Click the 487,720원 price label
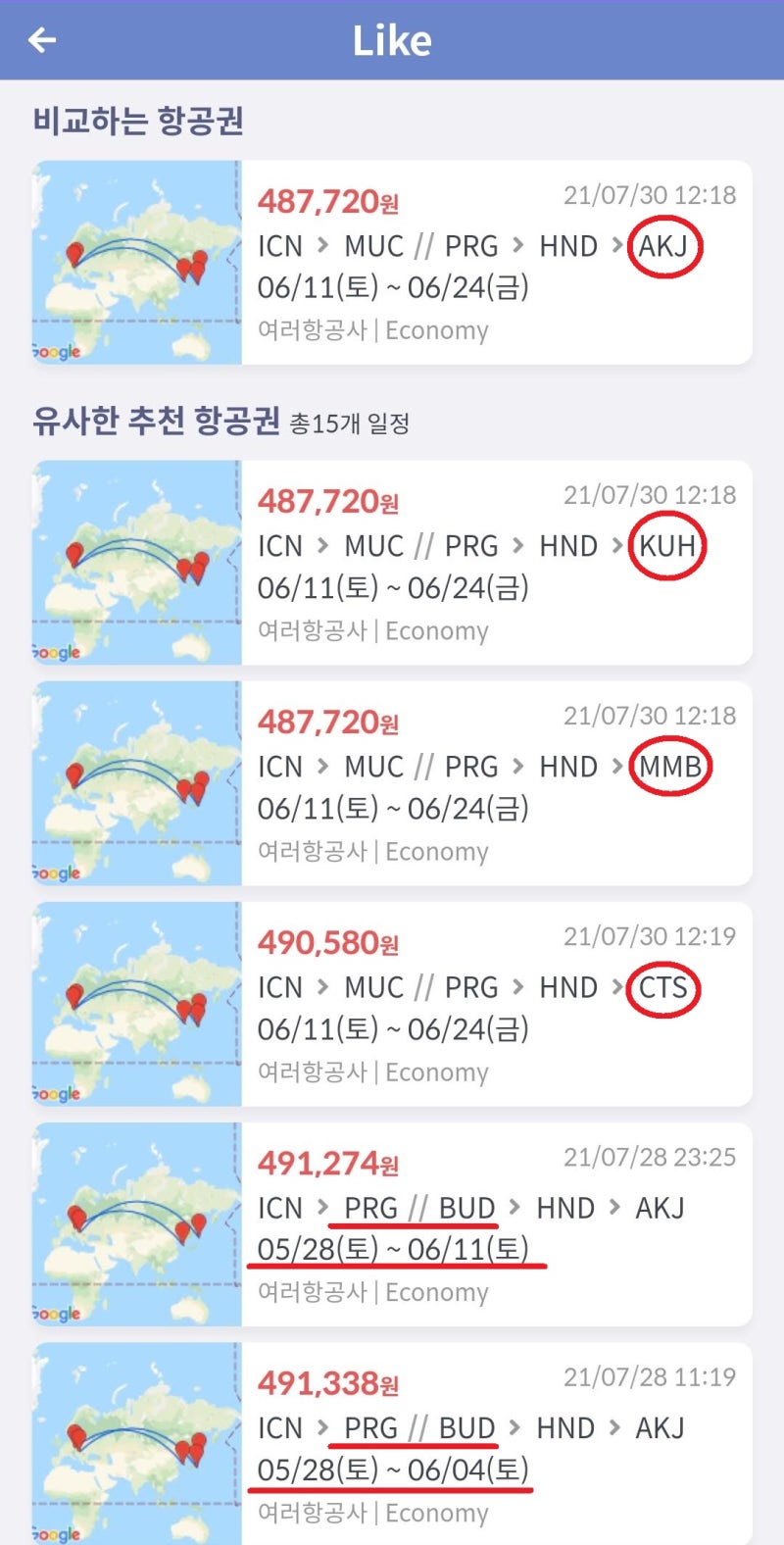Screen dimensions: 784x1545 tap(330, 202)
